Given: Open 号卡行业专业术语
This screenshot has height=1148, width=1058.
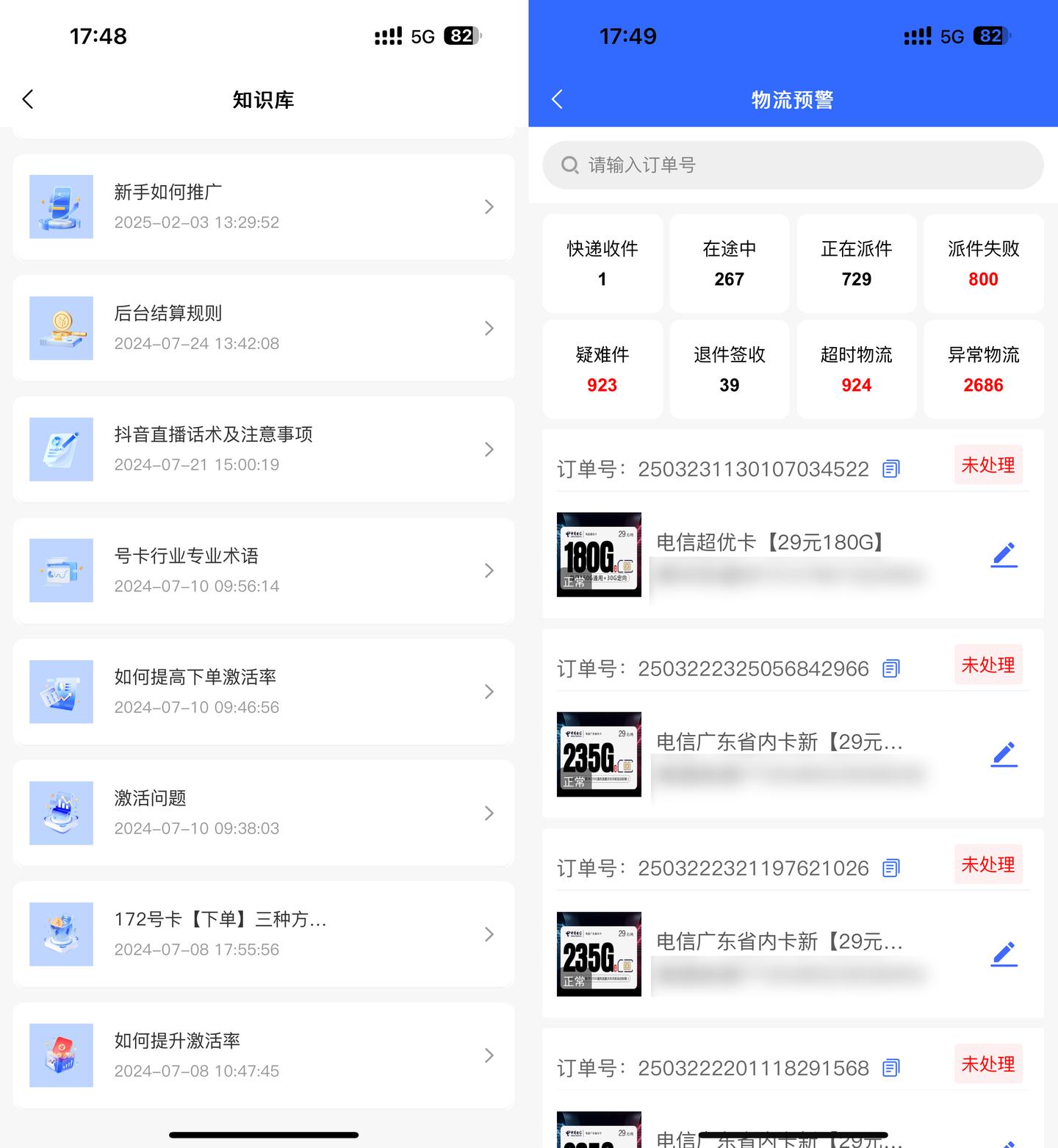Looking at the screenshot, I should point(264,571).
